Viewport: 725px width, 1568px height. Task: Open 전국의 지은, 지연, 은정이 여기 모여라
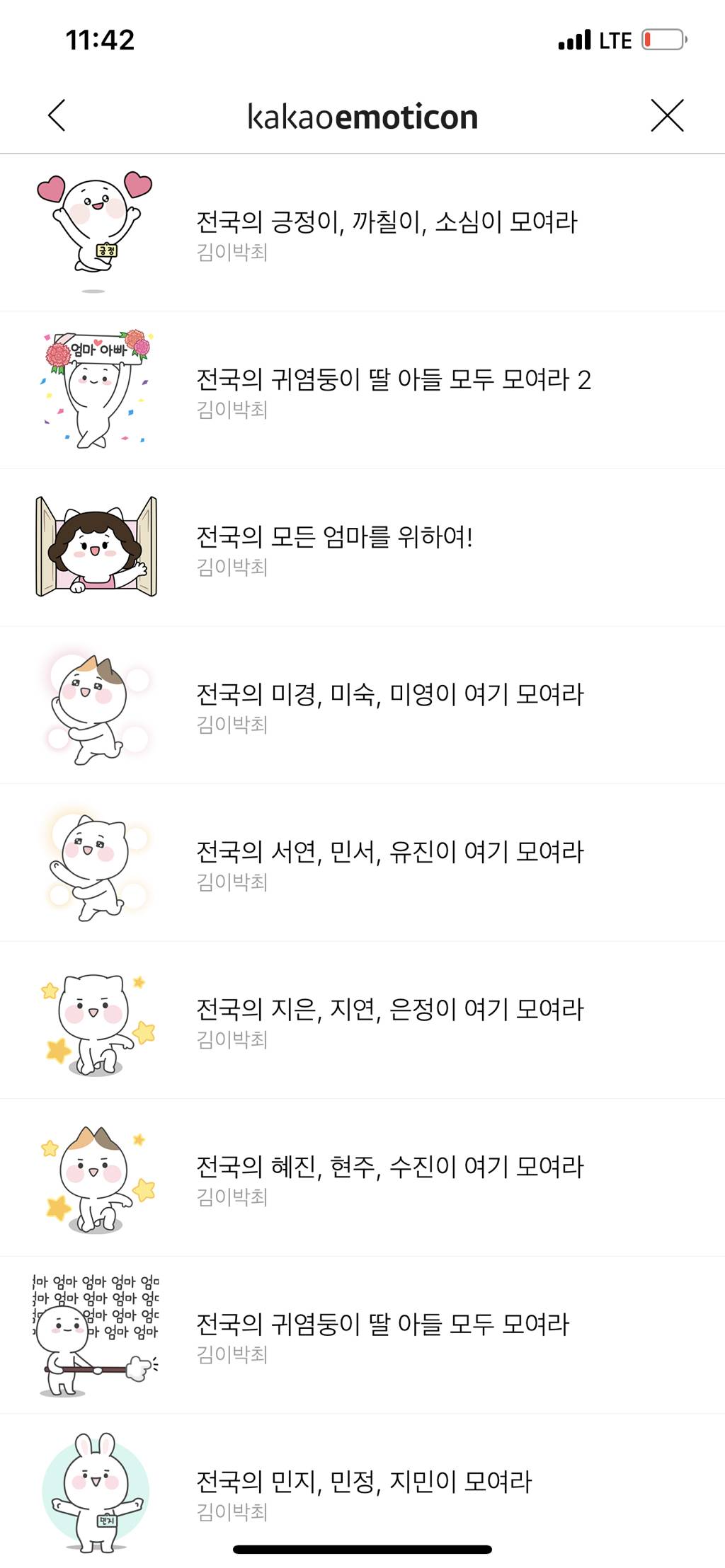tap(391, 1012)
